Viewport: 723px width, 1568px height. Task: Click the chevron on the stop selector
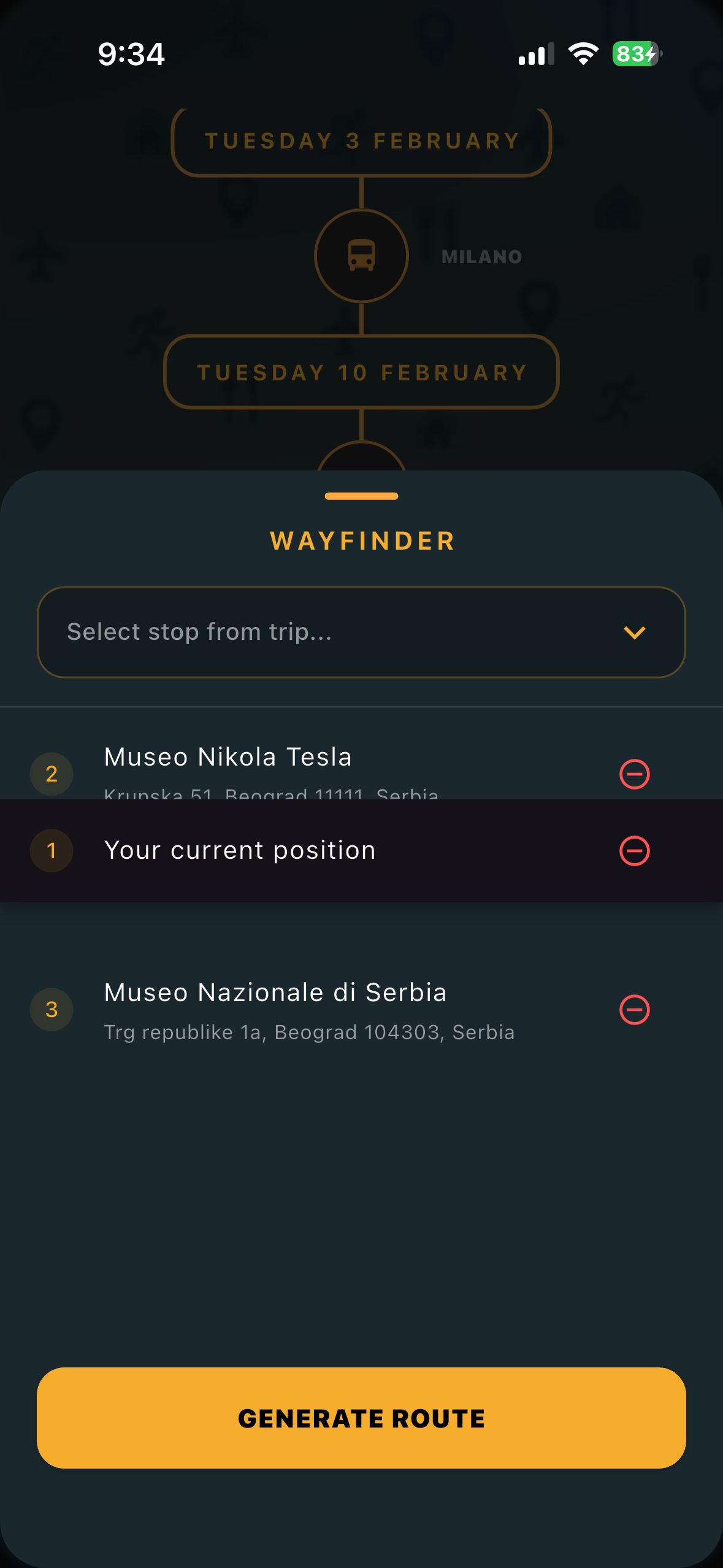click(634, 632)
